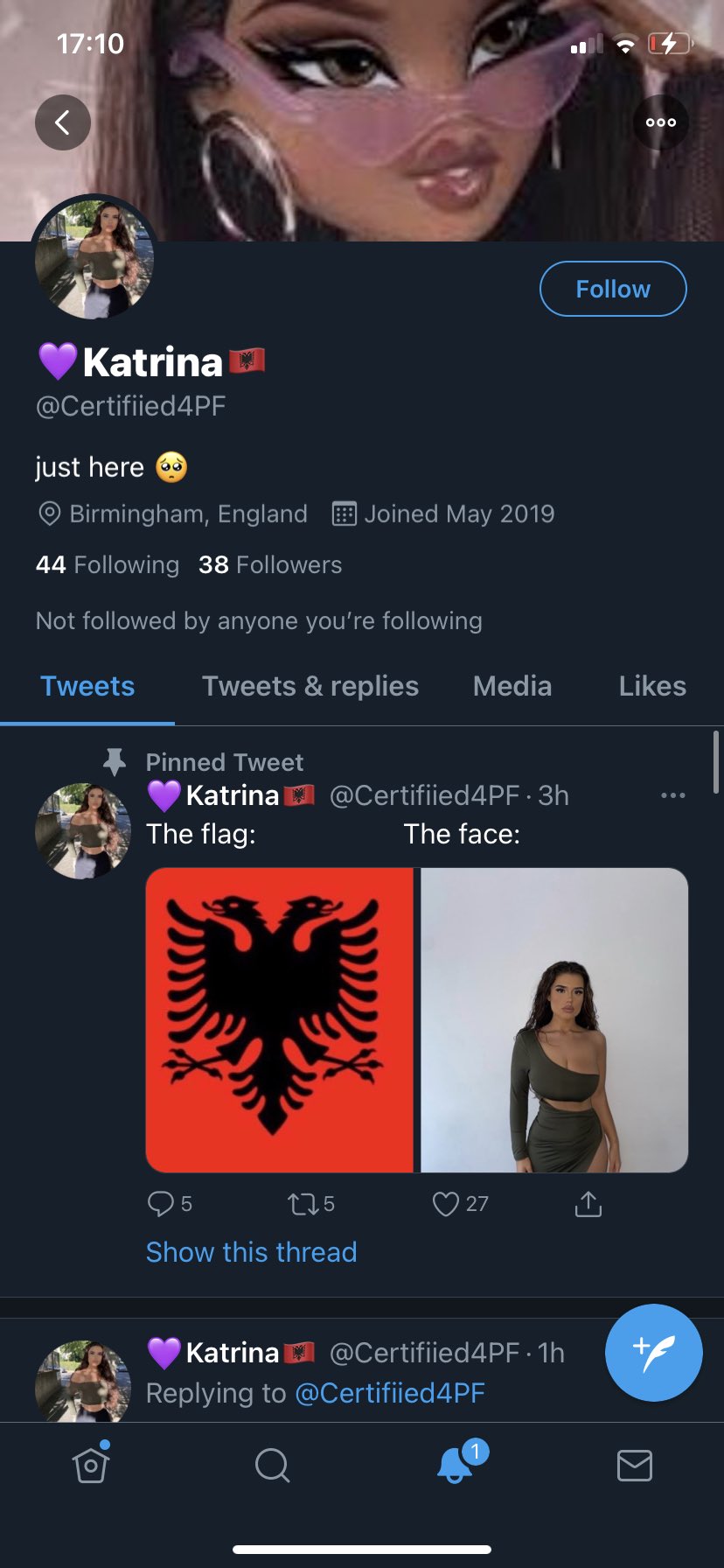Viewport: 724px width, 1568px height.
Task: View the 38 Followers list
Action: [x=268, y=564]
